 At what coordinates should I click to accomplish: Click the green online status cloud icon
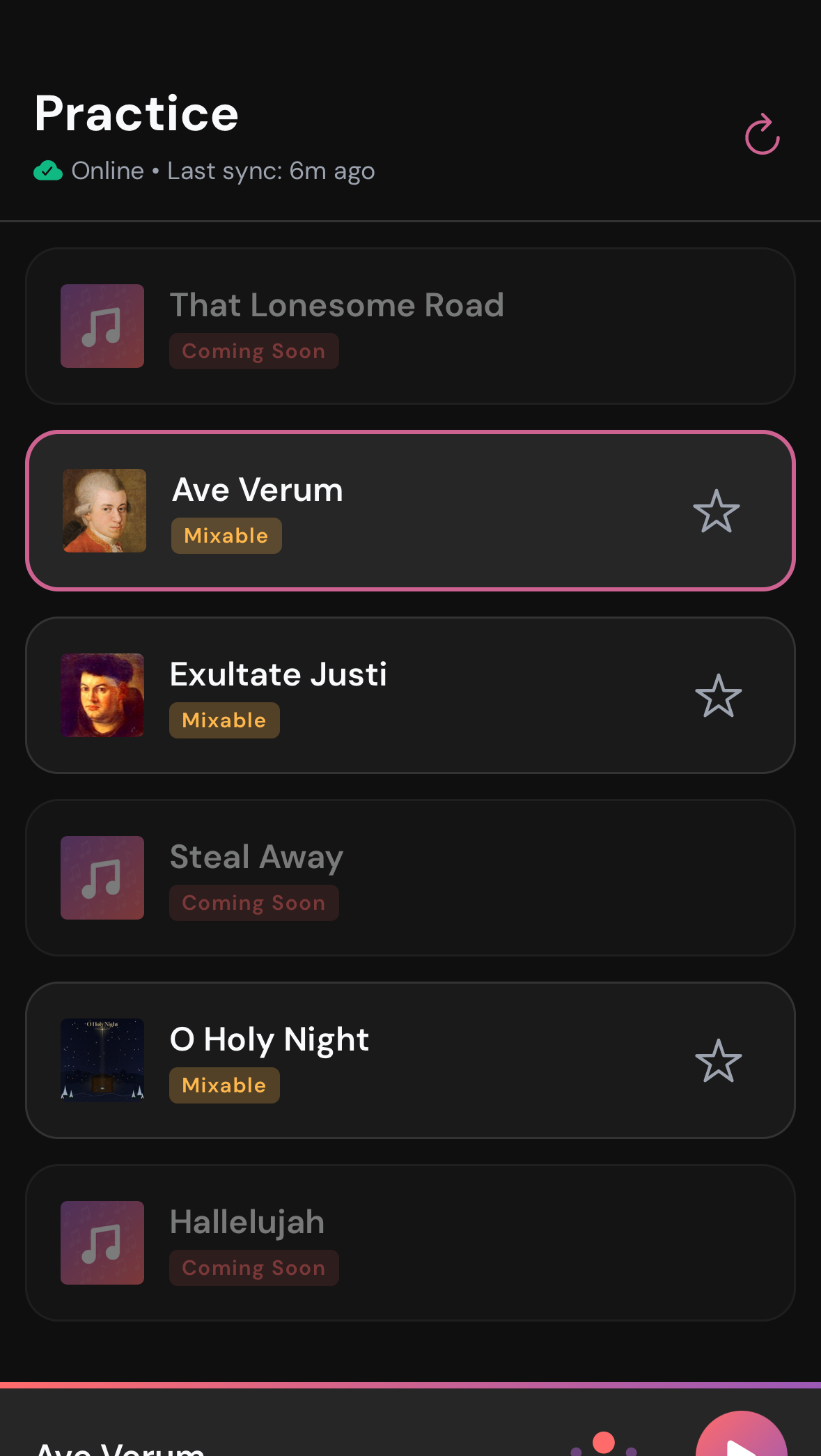point(48,170)
